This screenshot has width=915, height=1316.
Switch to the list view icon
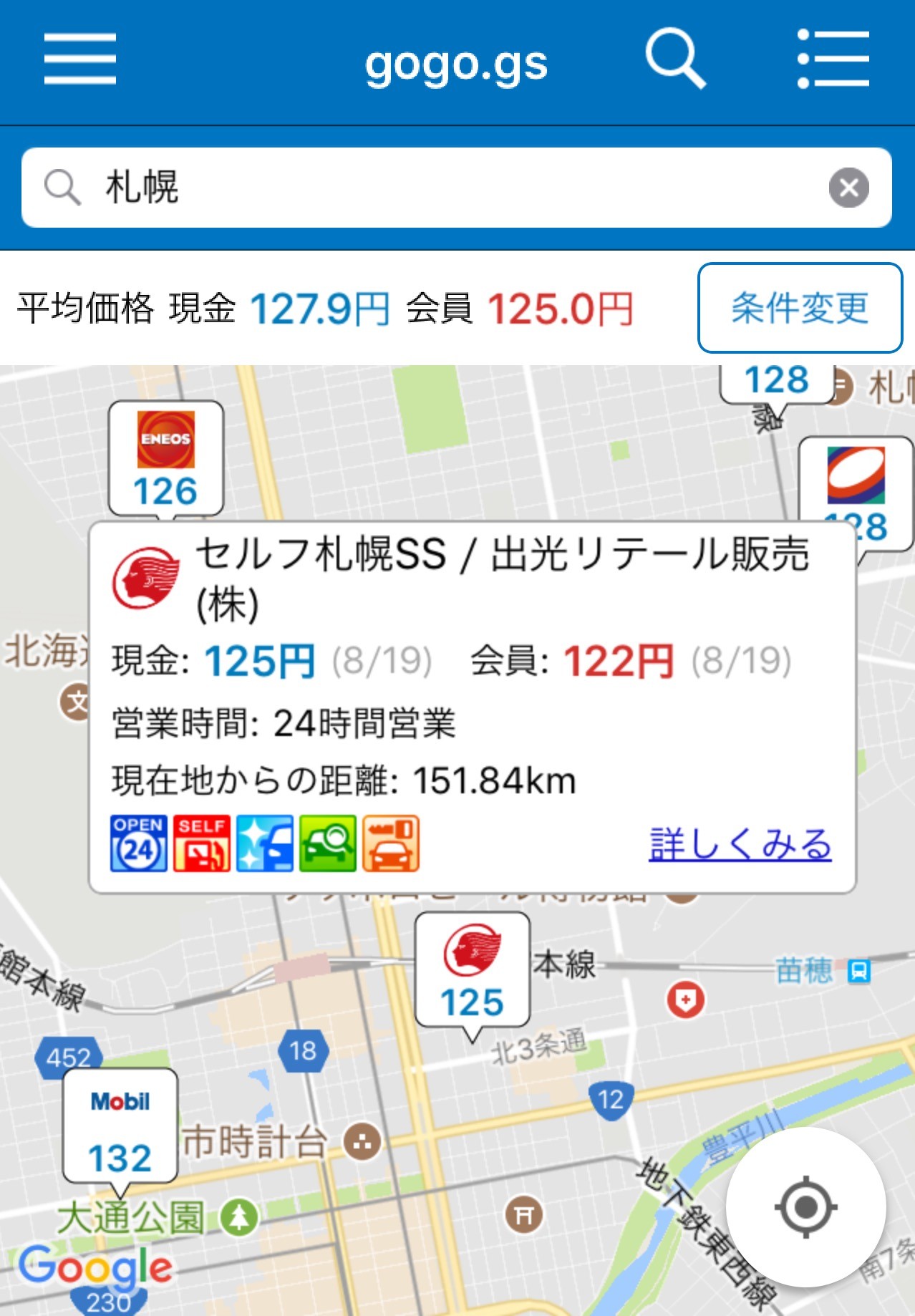click(833, 59)
